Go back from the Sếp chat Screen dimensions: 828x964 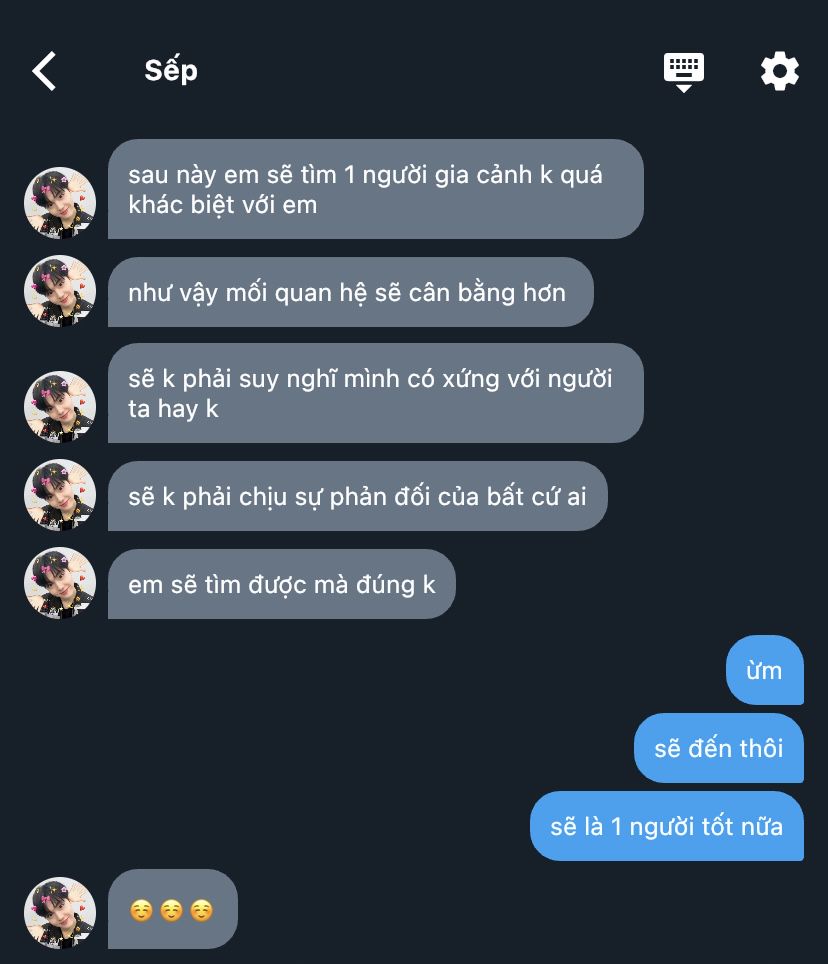pyautogui.click(x=44, y=71)
